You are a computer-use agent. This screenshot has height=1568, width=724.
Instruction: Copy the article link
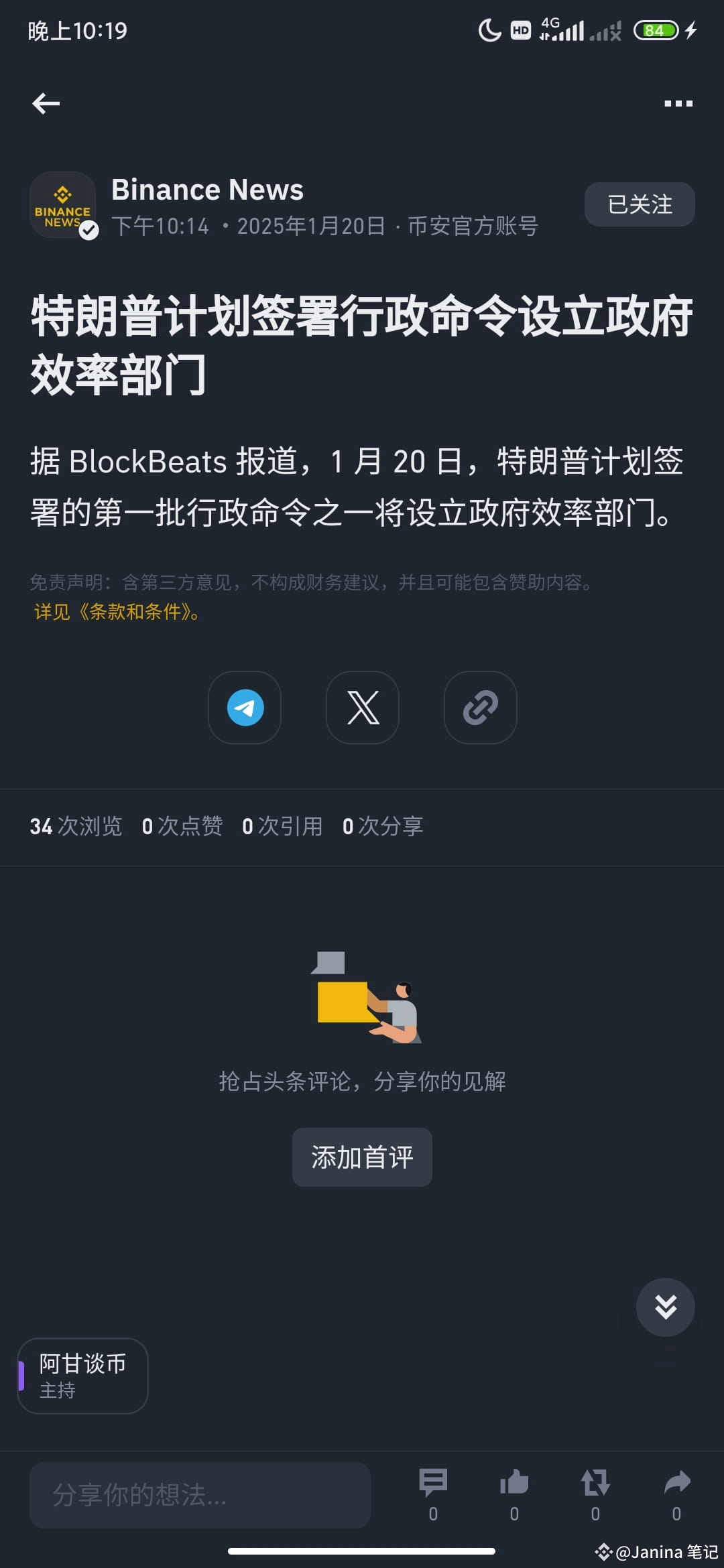(481, 708)
